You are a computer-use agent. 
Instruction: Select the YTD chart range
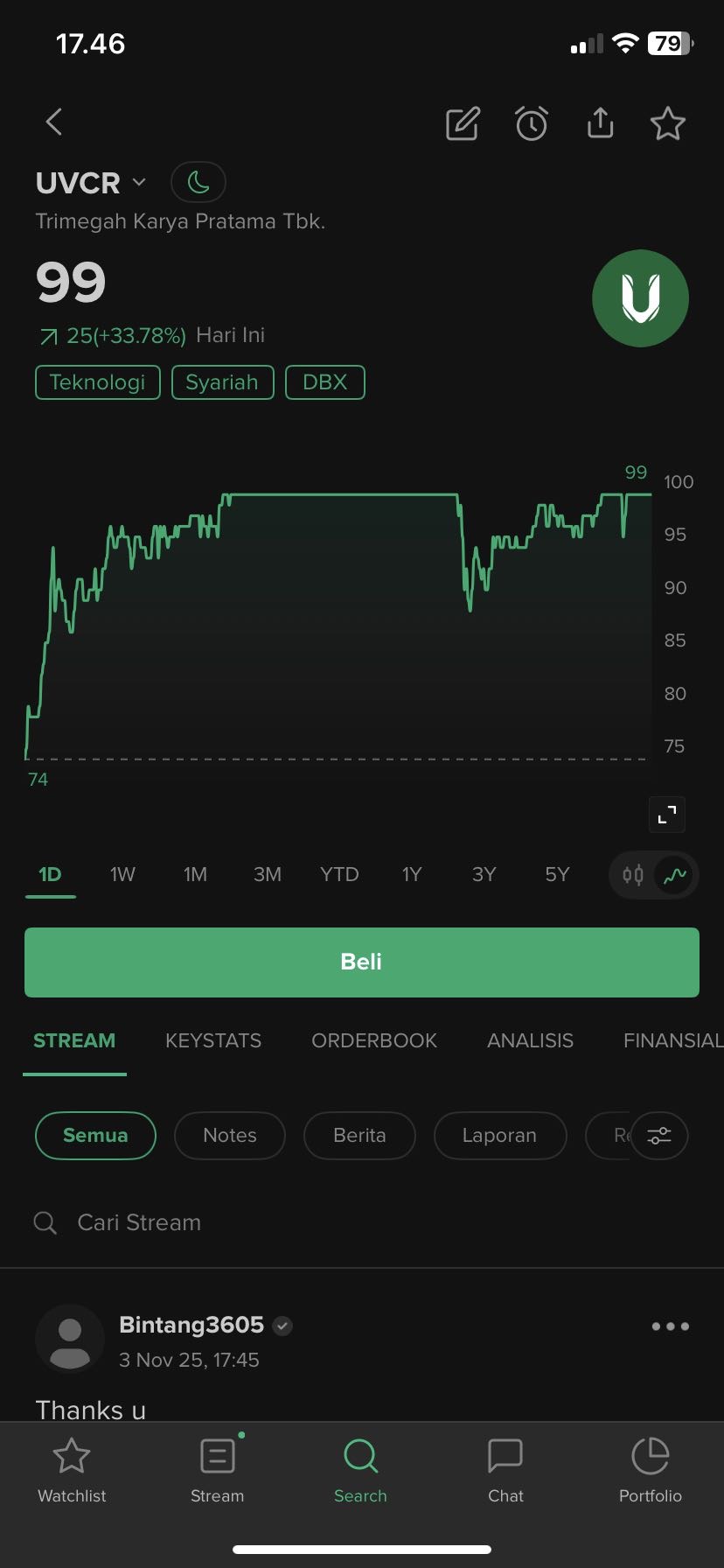(x=339, y=874)
